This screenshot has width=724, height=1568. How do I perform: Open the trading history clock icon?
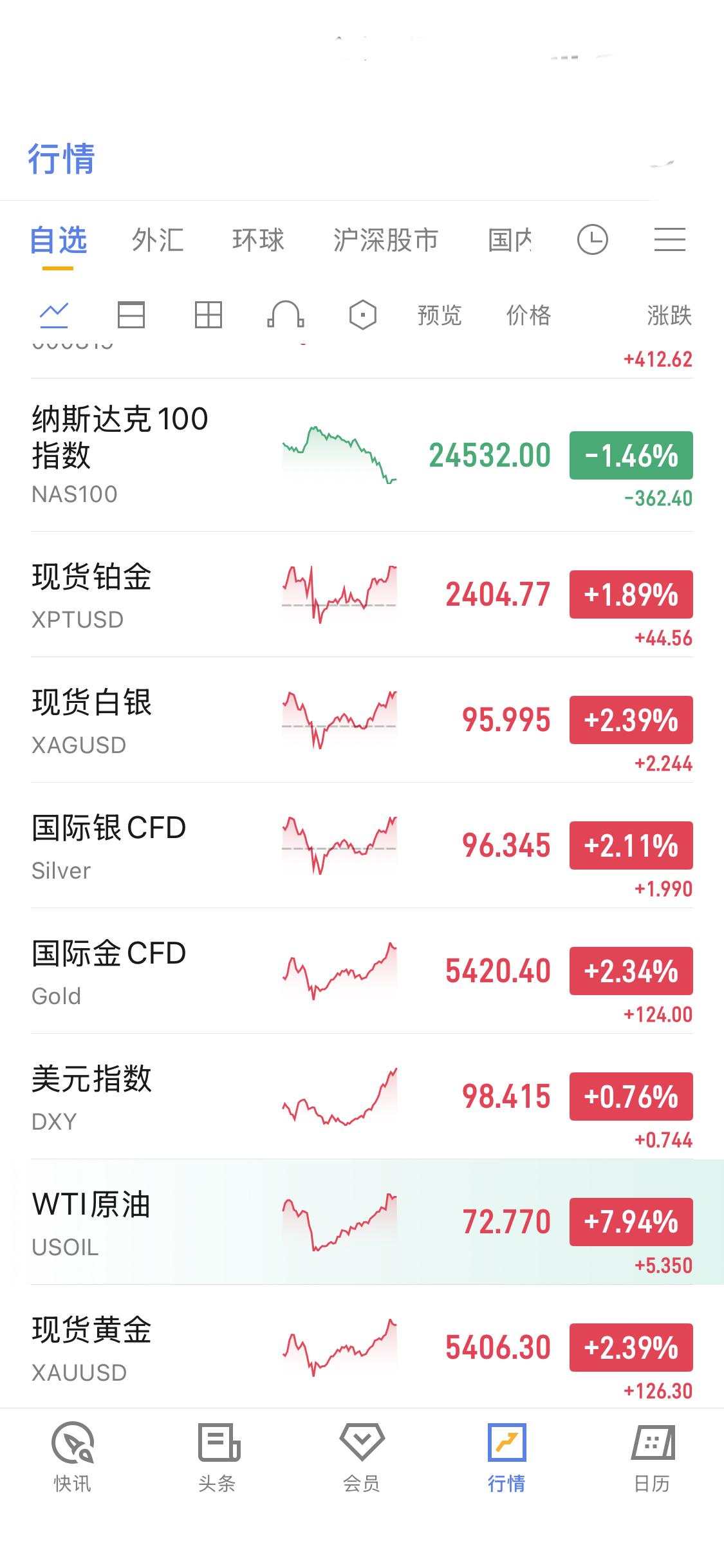593,239
